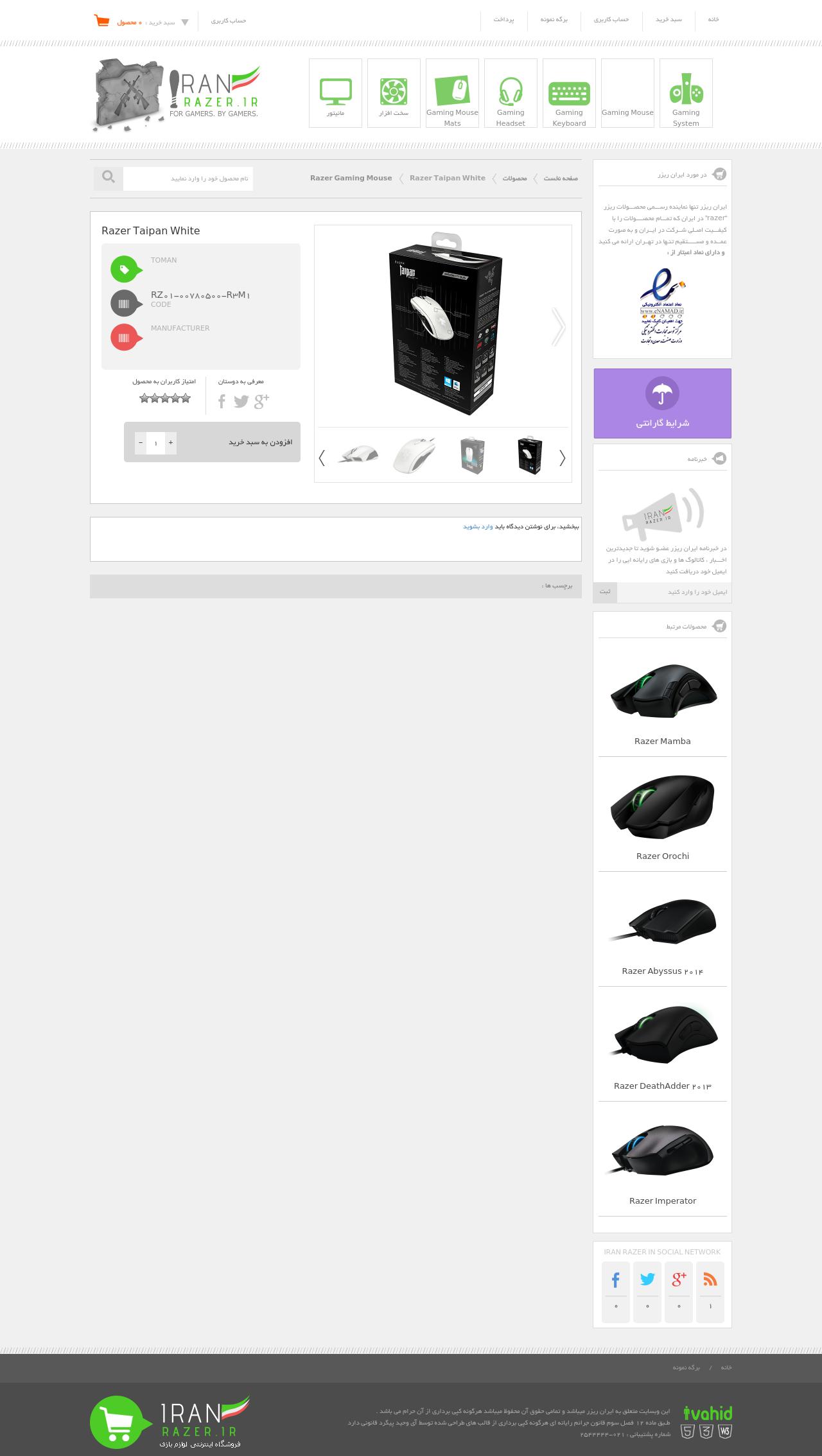This screenshot has height=1456, width=822.
Task: Expand the shopping cart dropdown at top
Action: tap(185, 22)
